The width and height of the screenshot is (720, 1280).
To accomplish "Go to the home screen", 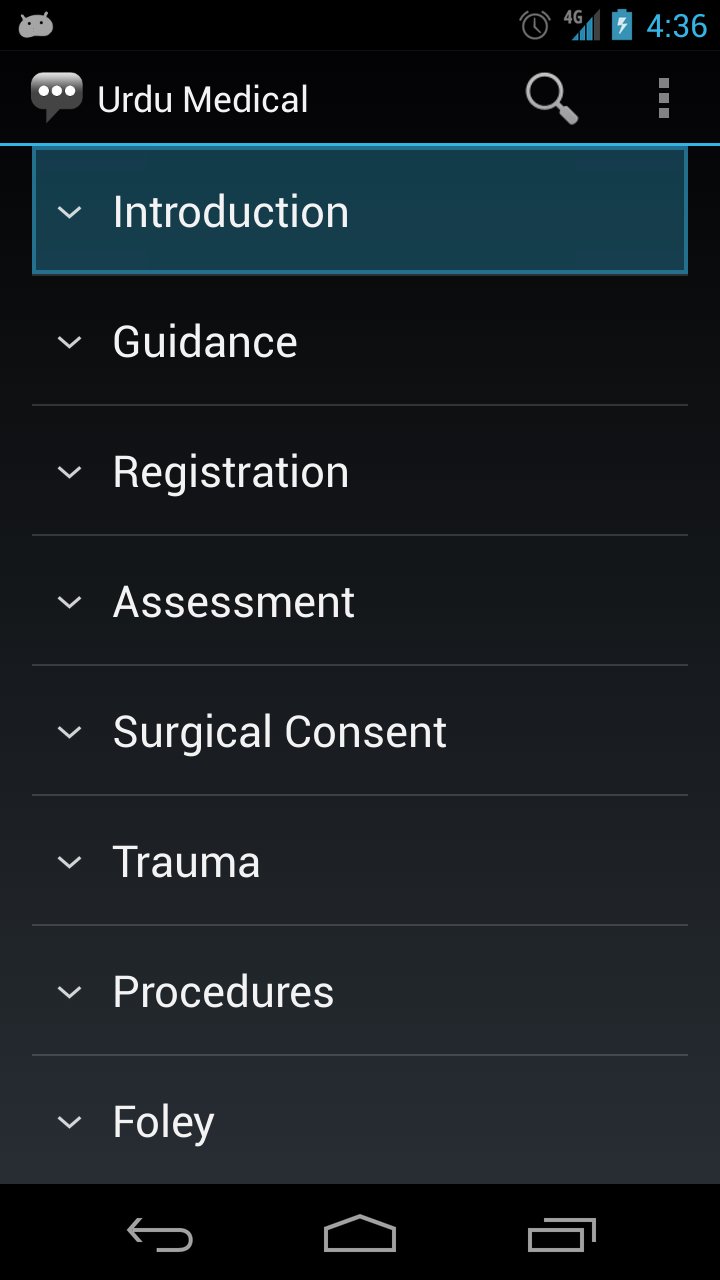I will (x=360, y=1235).
